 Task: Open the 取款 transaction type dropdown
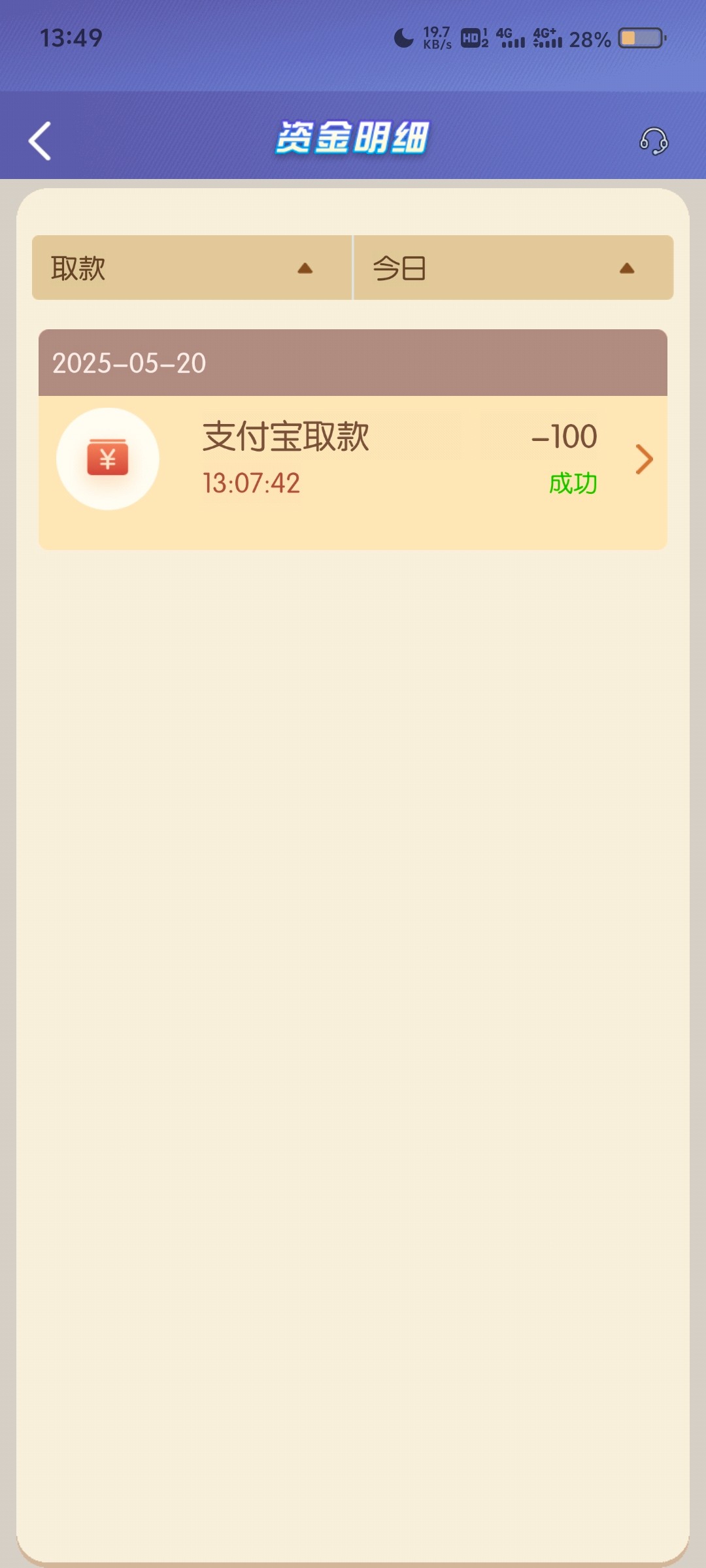click(x=192, y=268)
